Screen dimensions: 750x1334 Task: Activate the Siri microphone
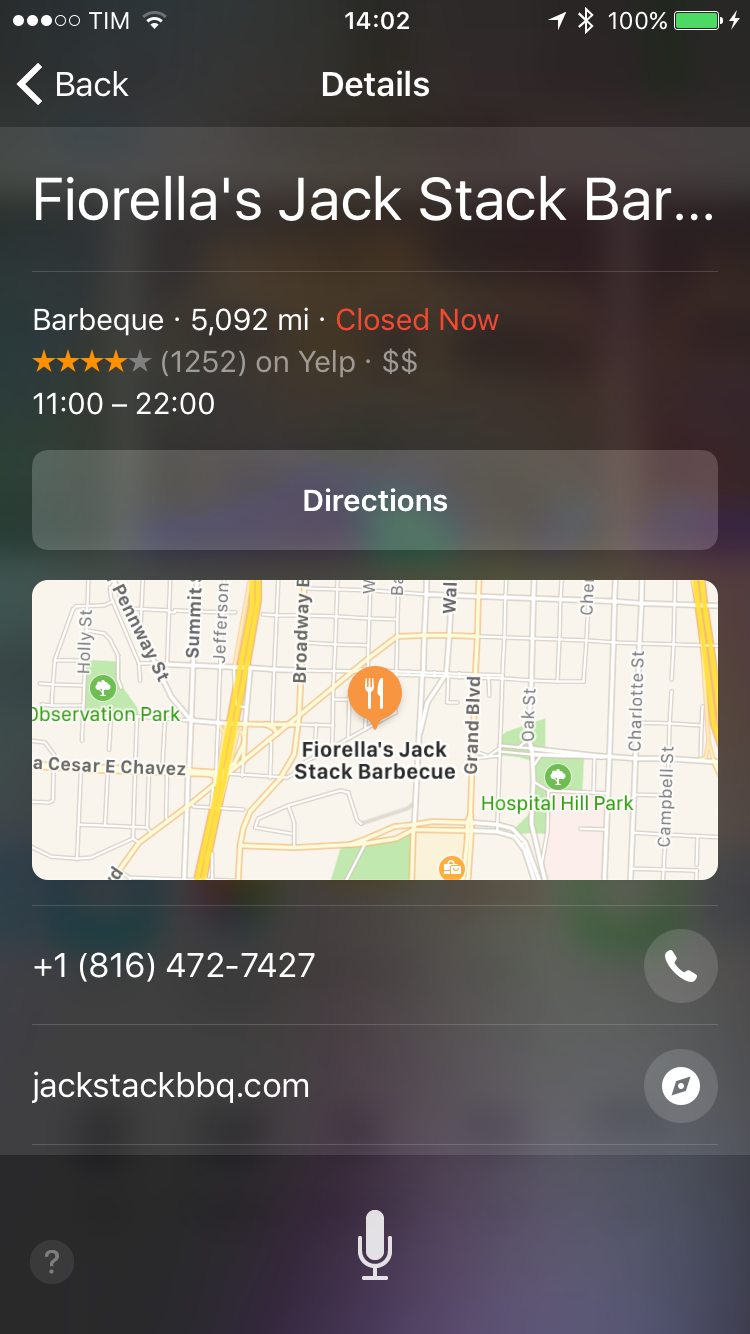[375, 1244]
